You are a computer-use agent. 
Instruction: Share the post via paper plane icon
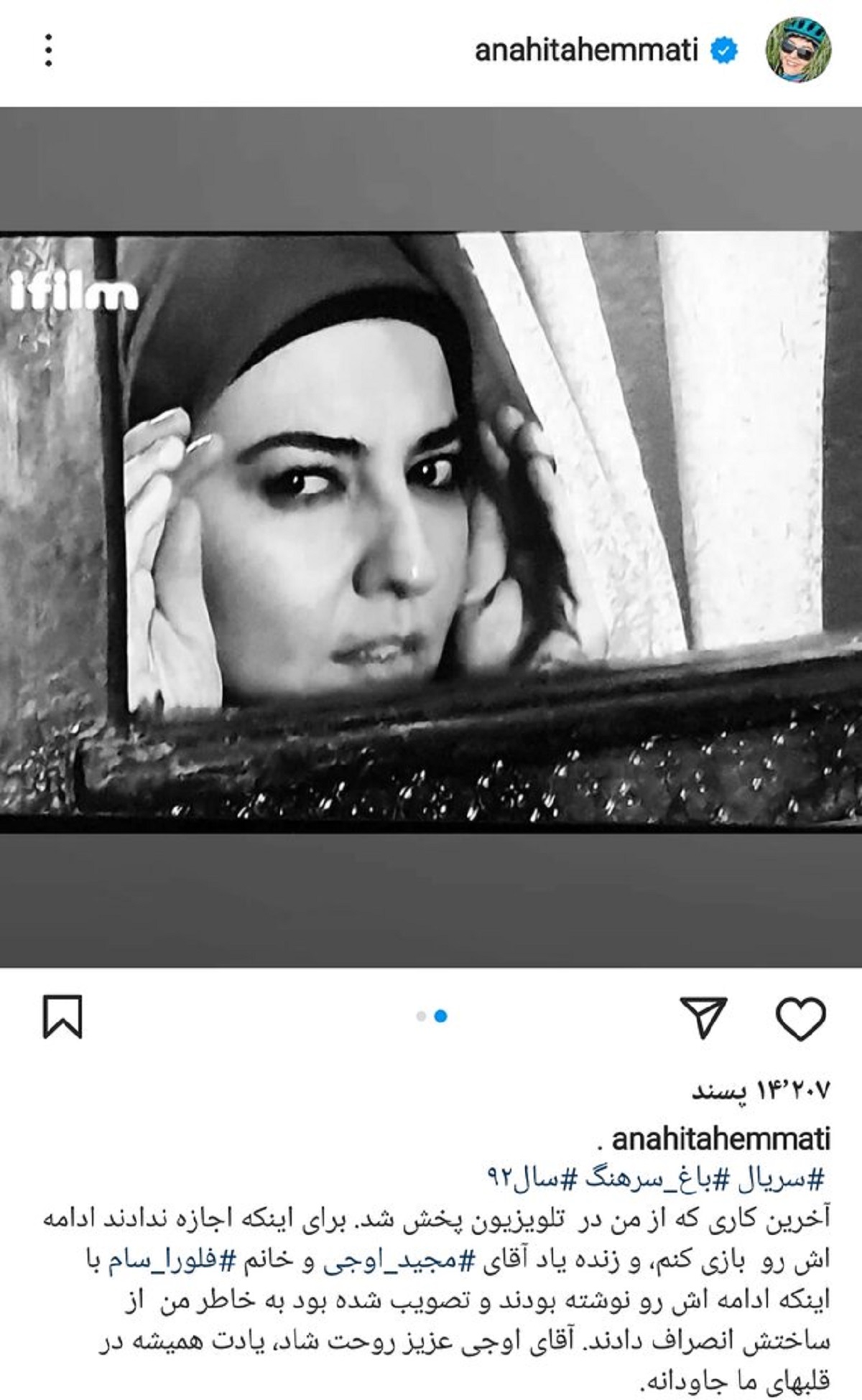pos(704,1017)
